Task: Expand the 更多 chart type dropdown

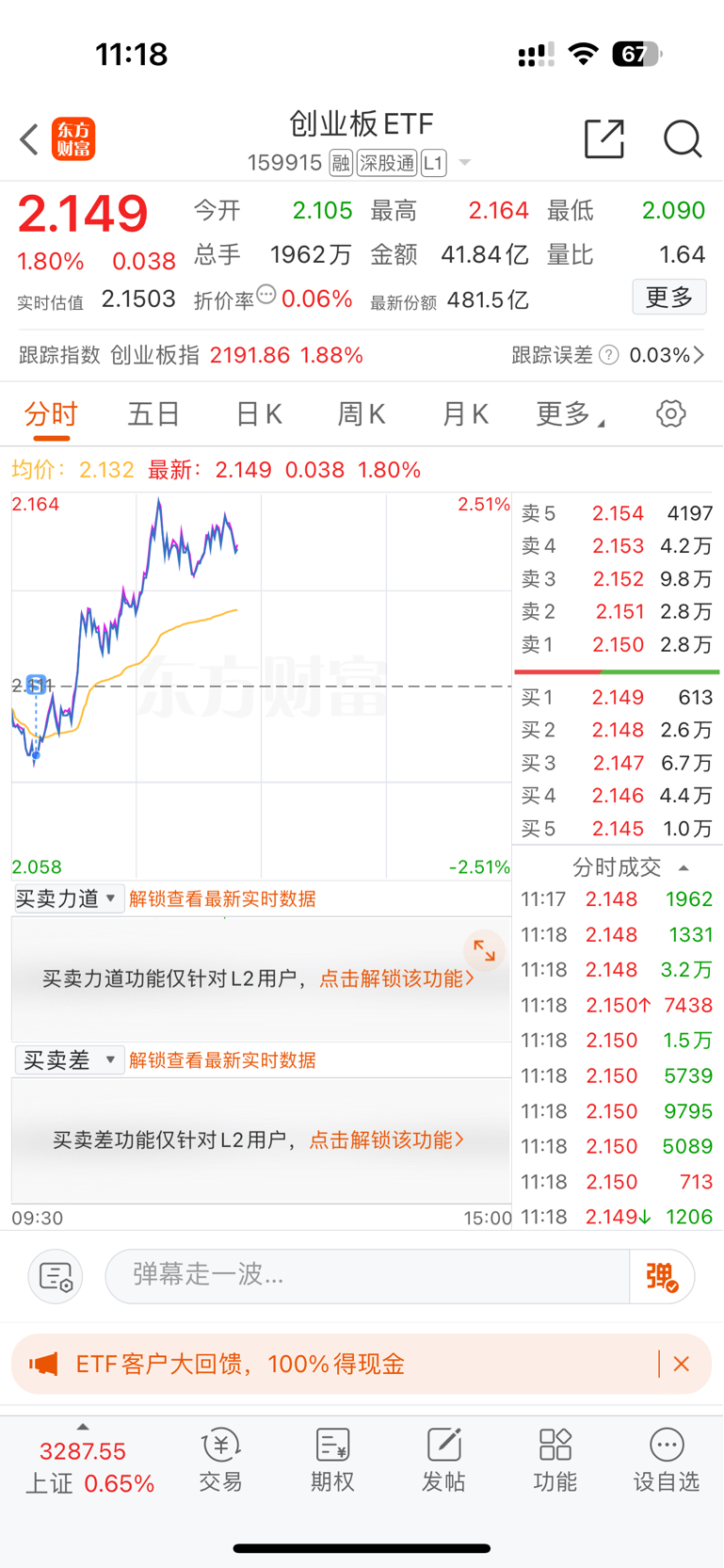Action: tap(567, 413)
